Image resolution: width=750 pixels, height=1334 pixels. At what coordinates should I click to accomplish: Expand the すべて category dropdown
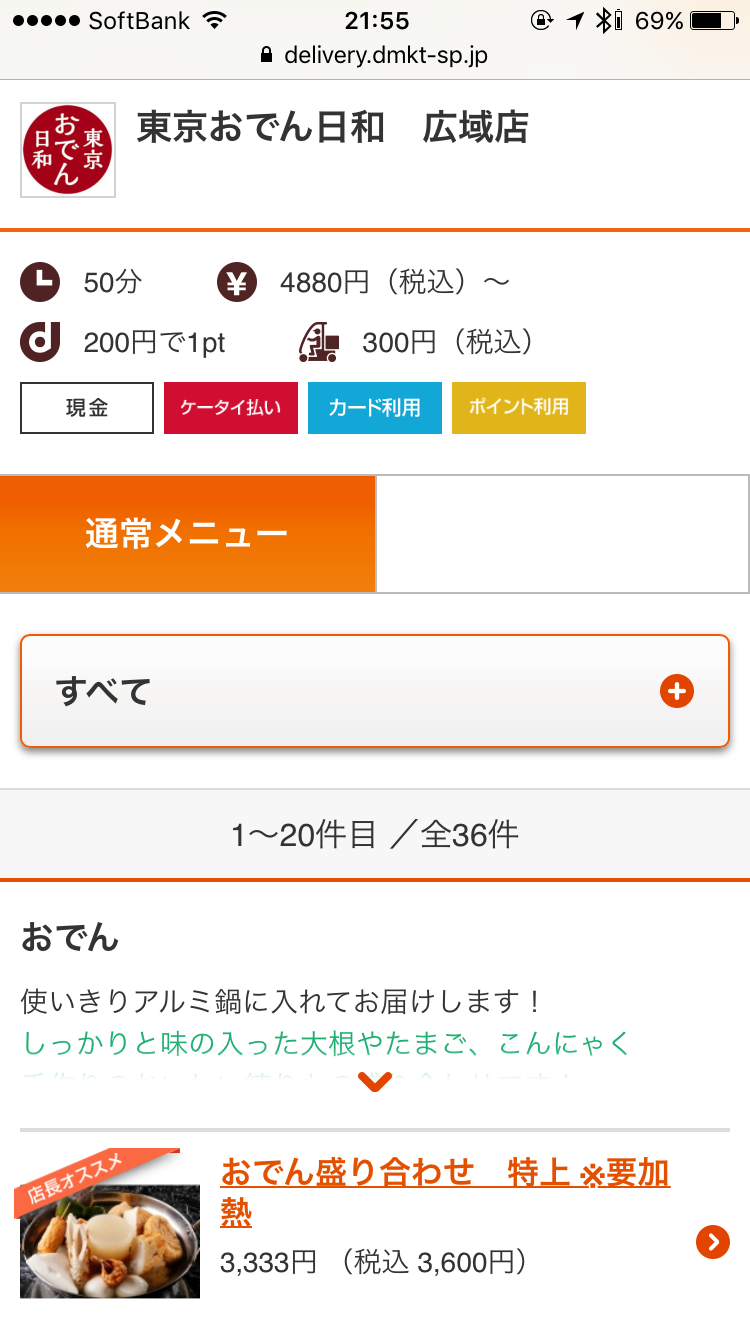(374, 691)
